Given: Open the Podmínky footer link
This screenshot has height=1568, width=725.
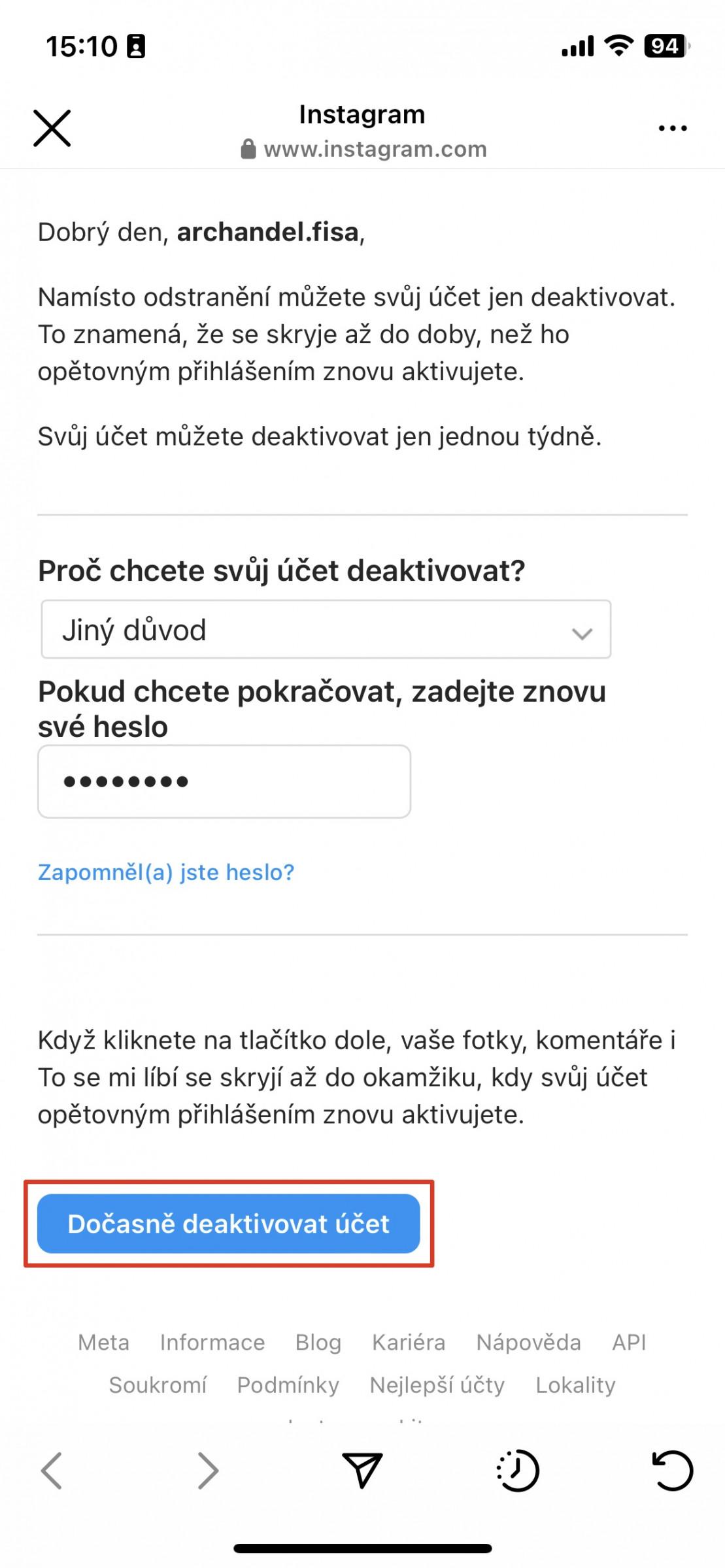Looking at the screenshot, I should point(288,1385).
